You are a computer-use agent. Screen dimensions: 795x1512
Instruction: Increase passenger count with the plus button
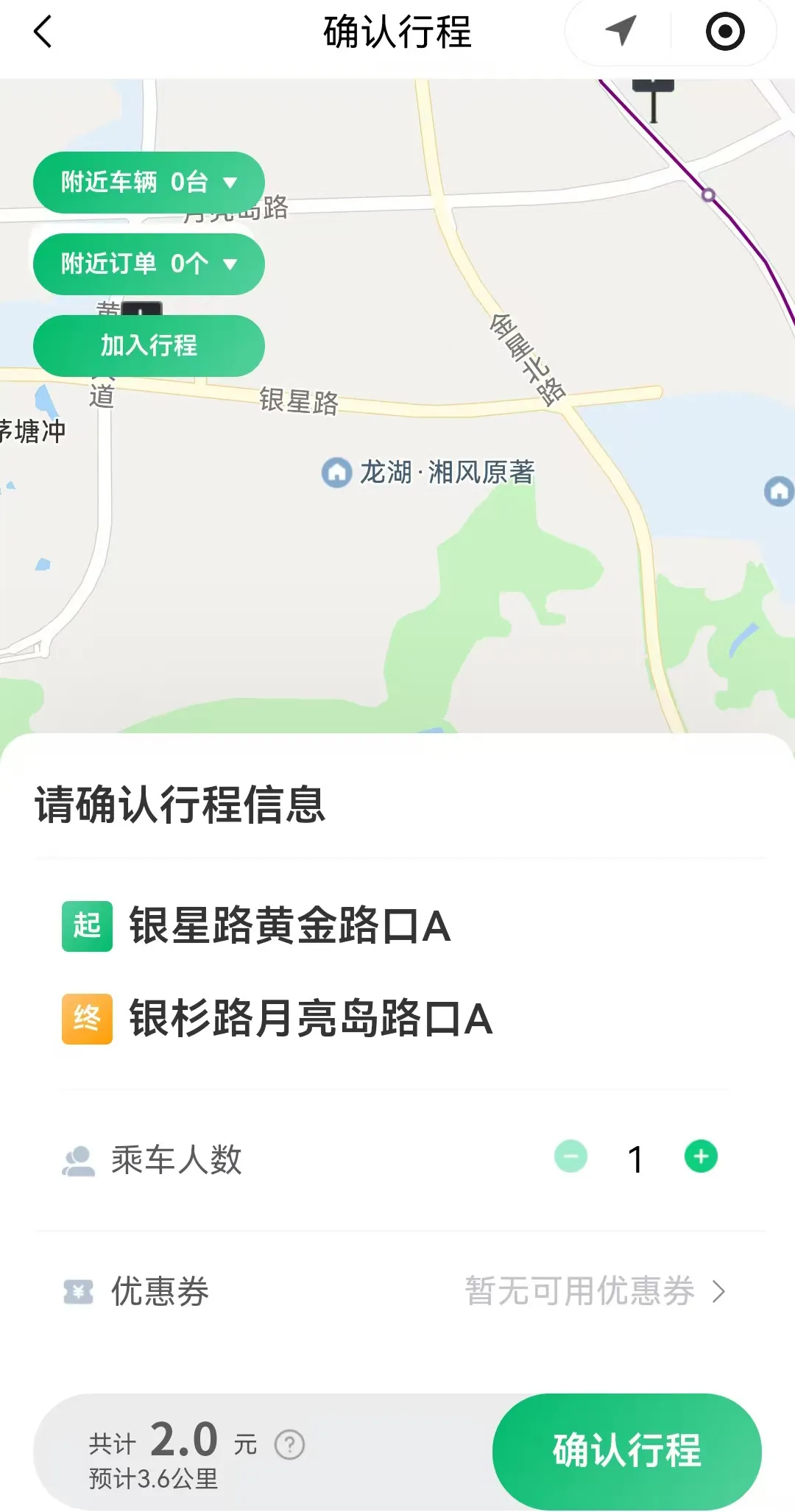[x=699, y=1156]
